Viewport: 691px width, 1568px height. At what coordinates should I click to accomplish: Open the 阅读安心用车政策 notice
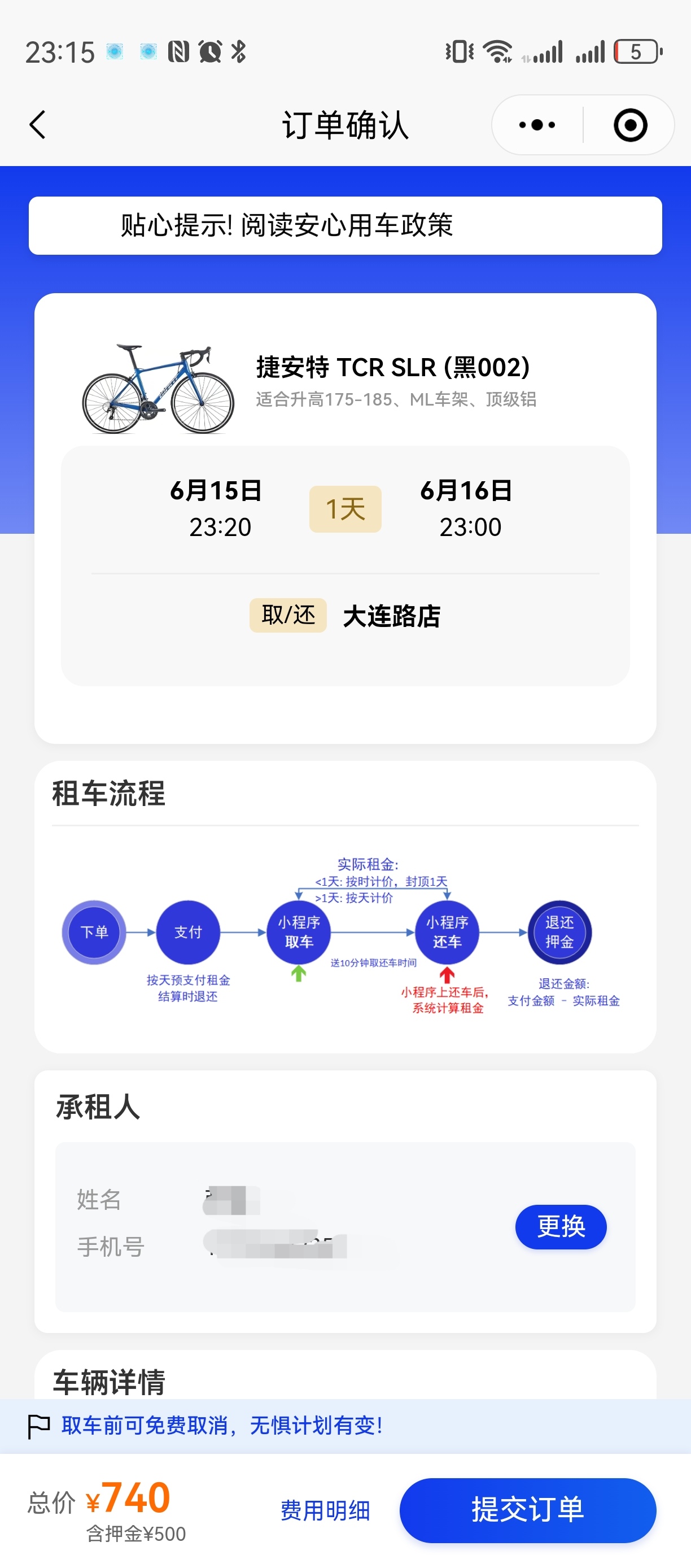(345, 225)
